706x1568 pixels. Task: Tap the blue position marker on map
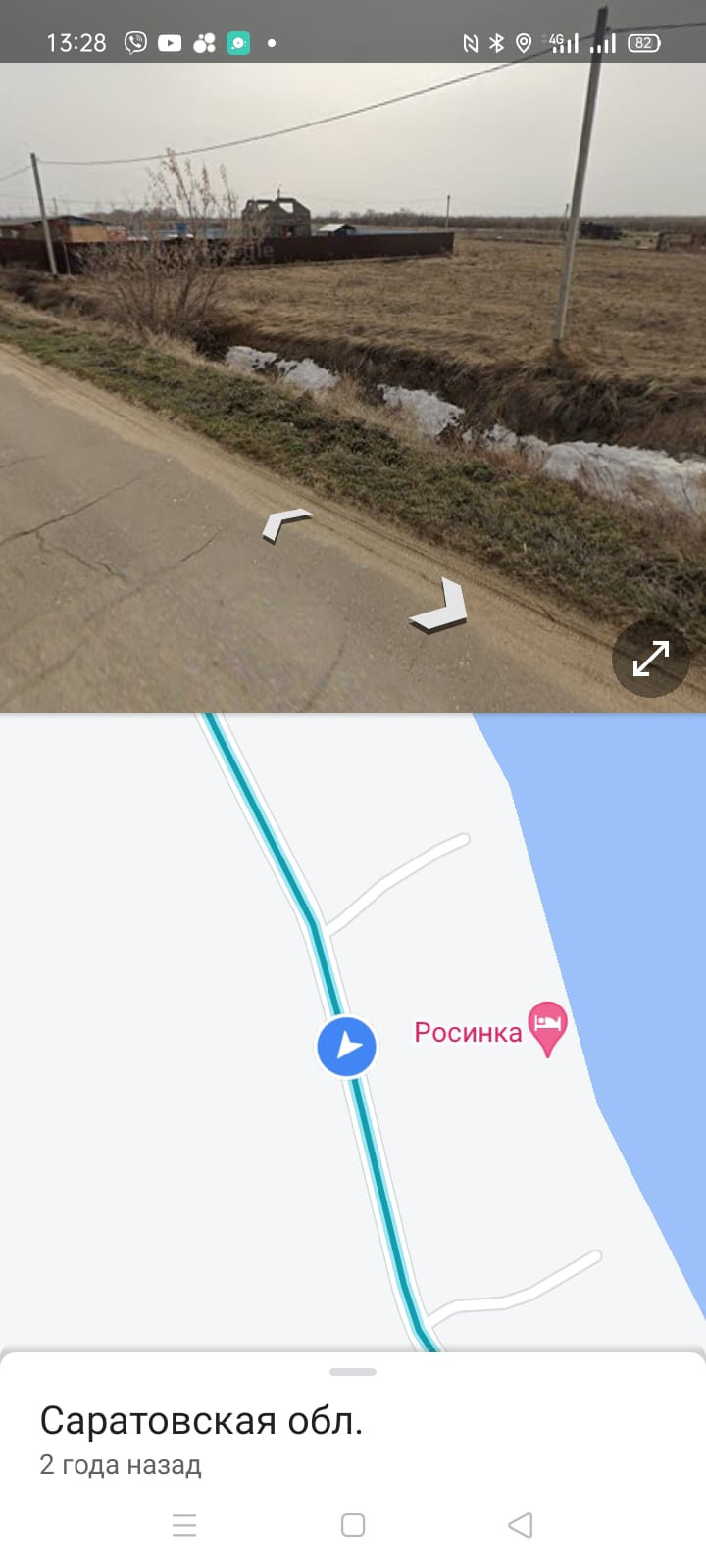click(x=346, y=1047)
